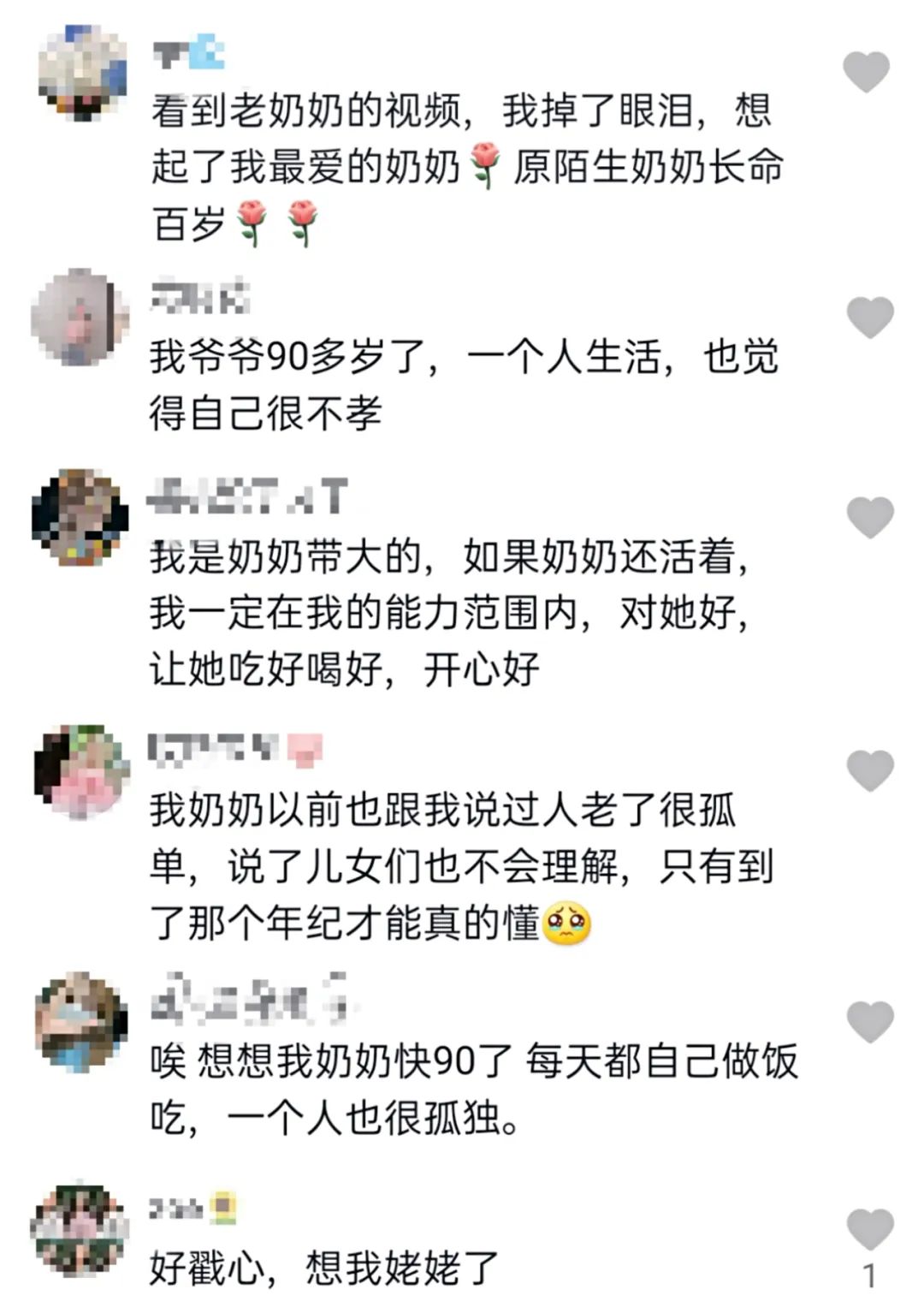Like the comment 我是奶奶带大的
924x1301 pixels.
coord(869,517)
